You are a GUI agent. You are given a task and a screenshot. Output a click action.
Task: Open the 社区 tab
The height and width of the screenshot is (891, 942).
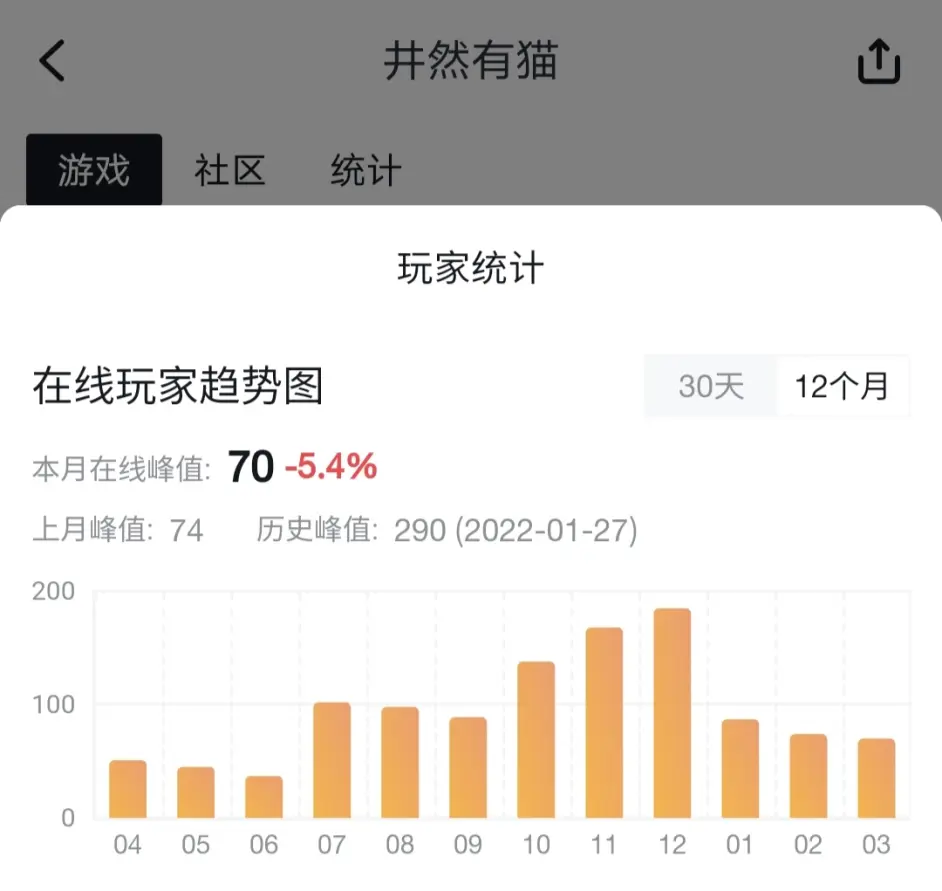pyautogui.click(x=230, y=171)
